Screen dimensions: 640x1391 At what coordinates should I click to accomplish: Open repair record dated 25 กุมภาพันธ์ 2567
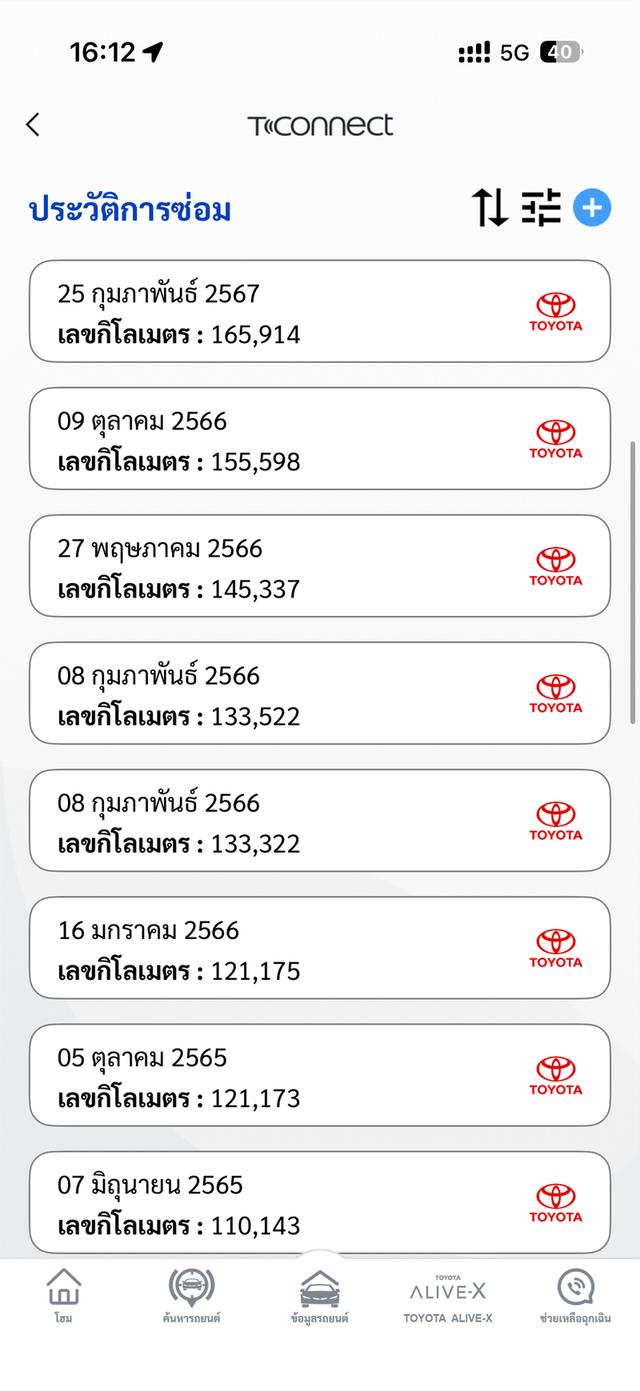(320, 312)
